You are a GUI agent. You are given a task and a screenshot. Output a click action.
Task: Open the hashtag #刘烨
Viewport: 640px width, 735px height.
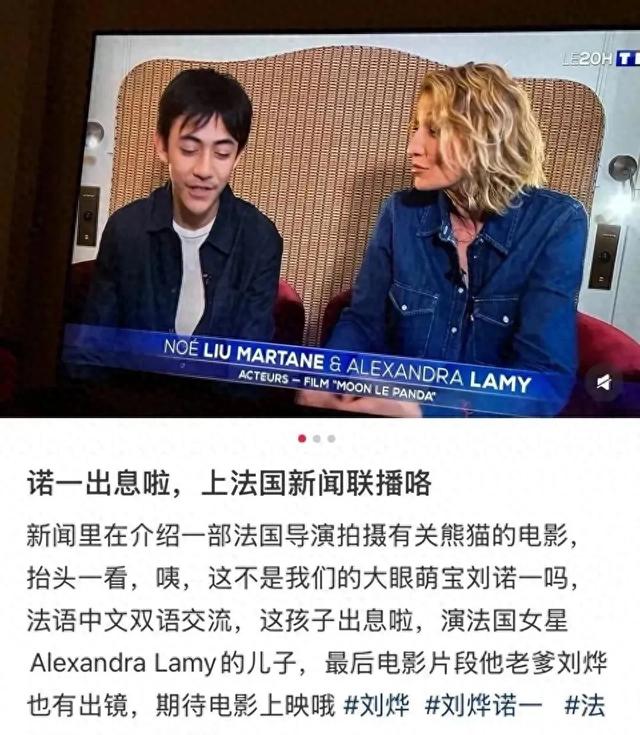coord(377,705)
